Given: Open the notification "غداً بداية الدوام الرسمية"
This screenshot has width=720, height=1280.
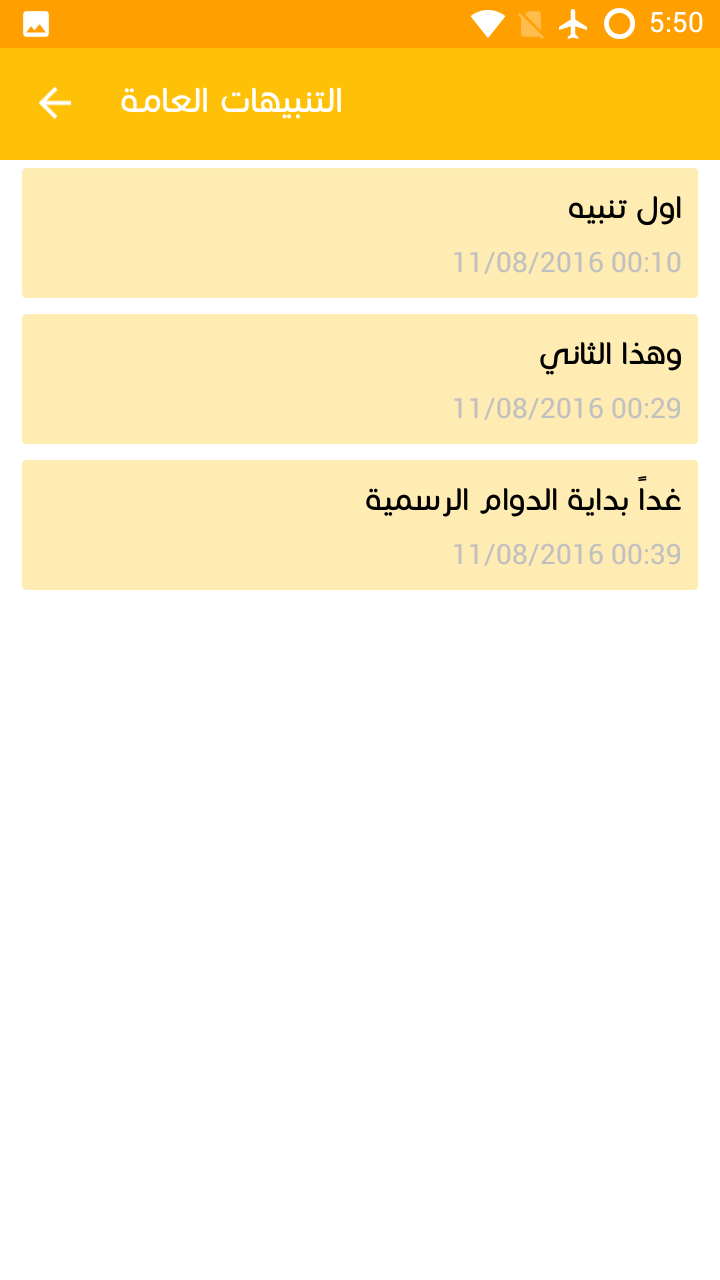Looking at the screenshot, I should point(360,525).
